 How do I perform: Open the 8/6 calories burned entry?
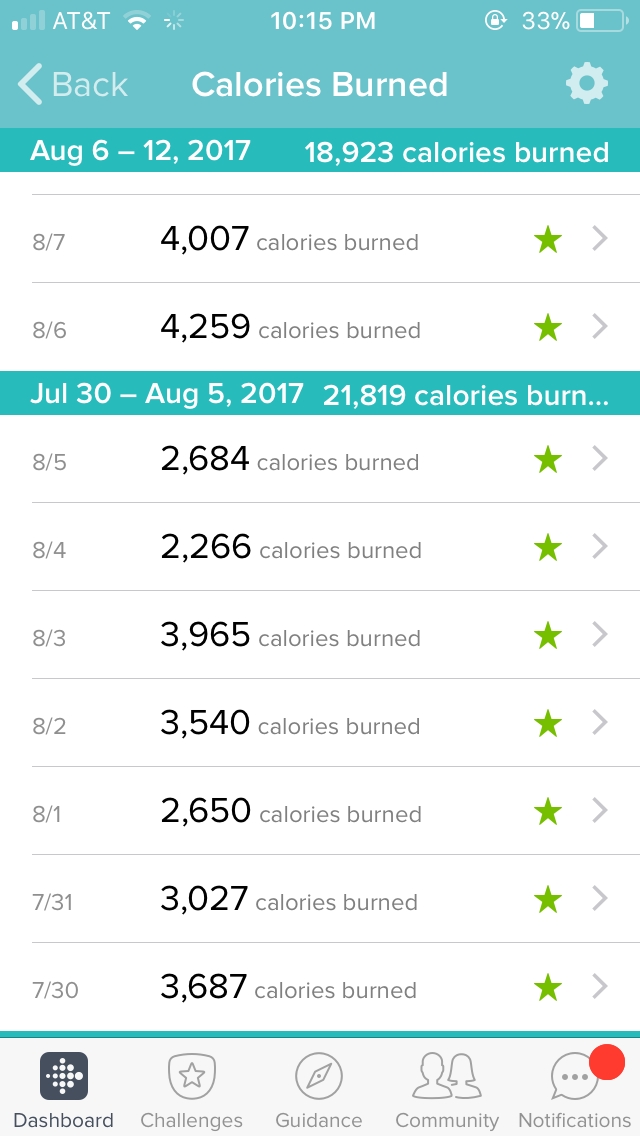pyautogui.click(x=320, y=327)
